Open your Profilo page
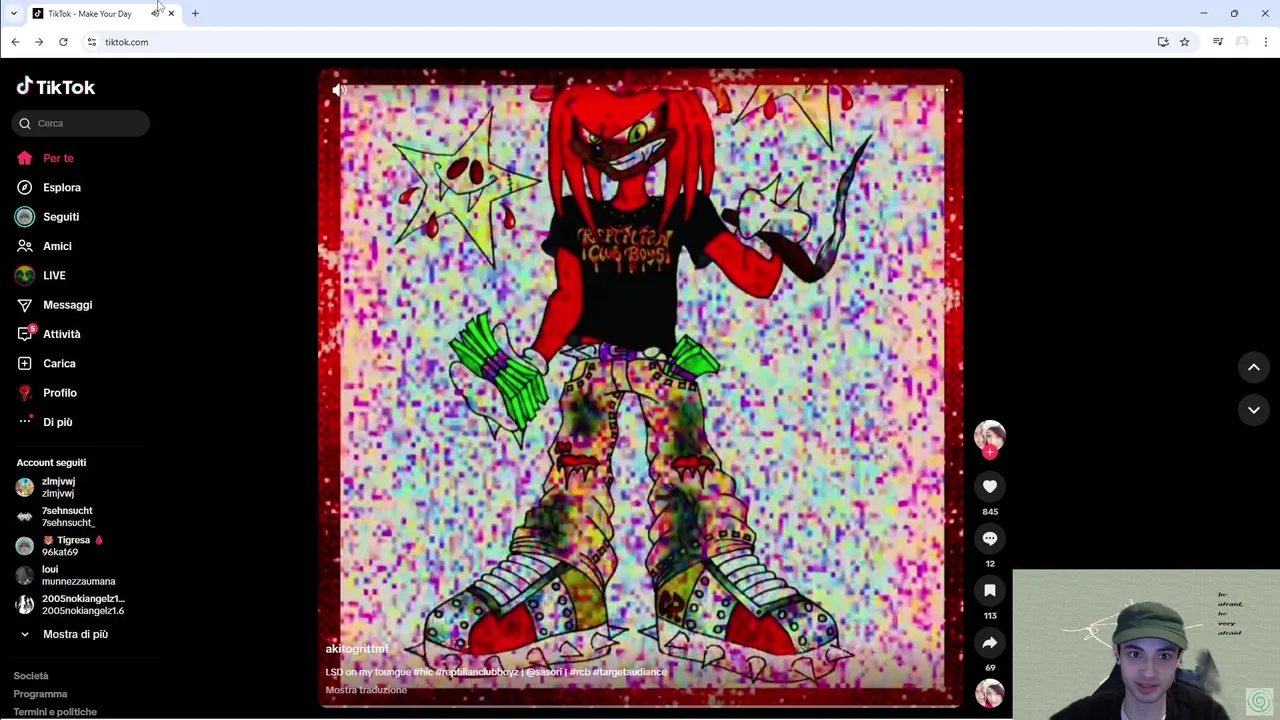This screenshot has height=720, width=1280. coord(59,393)
